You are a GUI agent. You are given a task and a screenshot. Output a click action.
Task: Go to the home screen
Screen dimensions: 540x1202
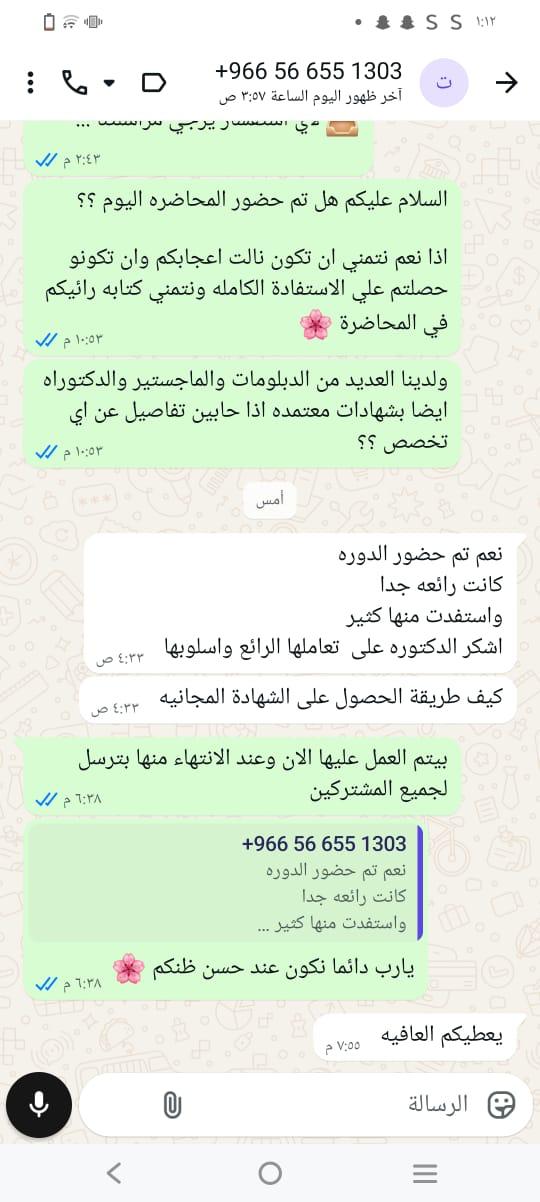(x=270, y=1173)
